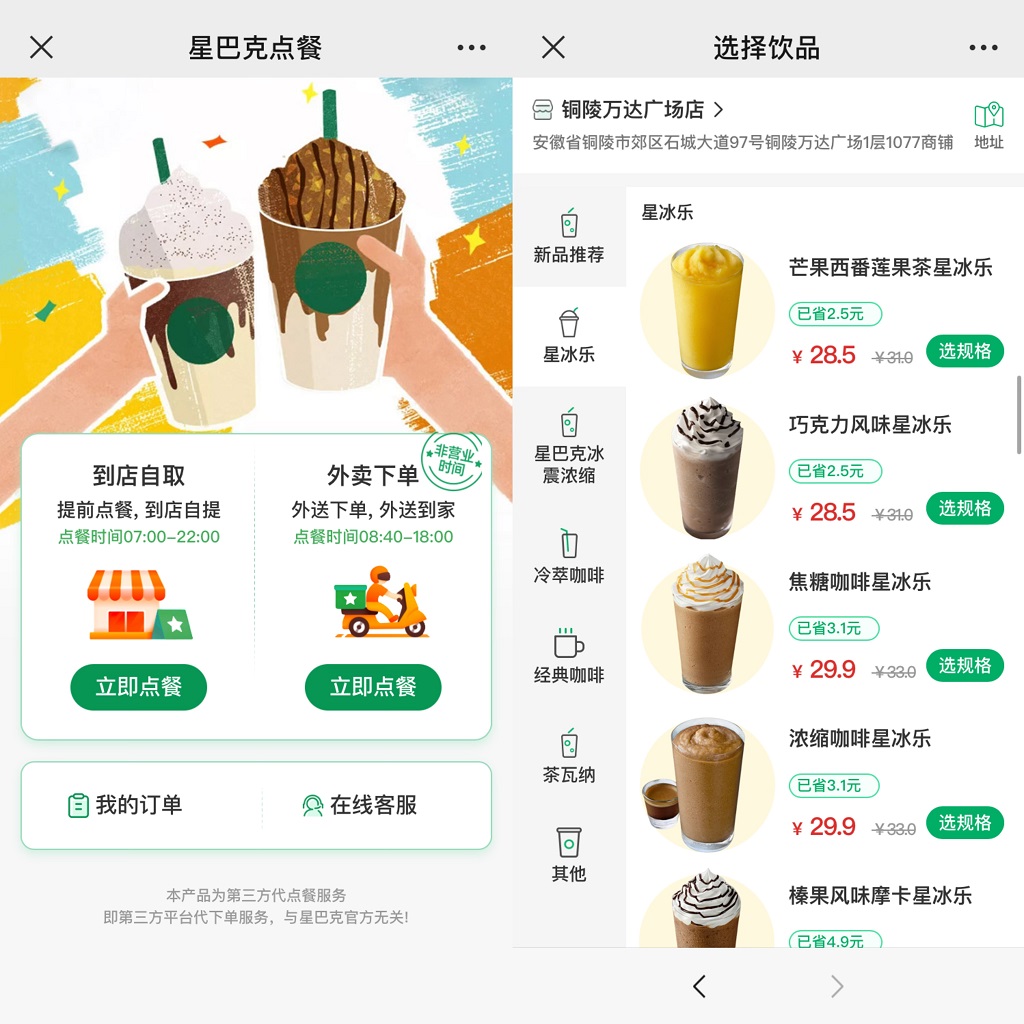Switch to 冷萃咖啡 category
This screenshot has width=1024, height=1024.
coord(569,557)
